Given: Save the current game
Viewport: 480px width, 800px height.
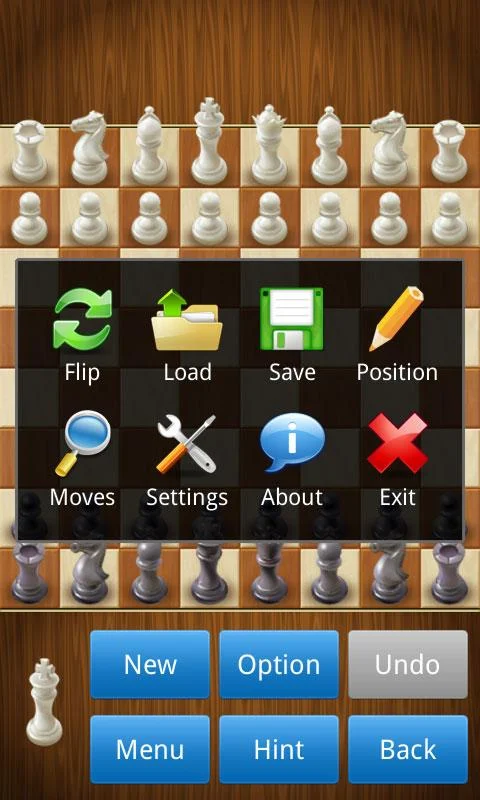Looking at the screenshot, I should pyautogui.click(x=292, y=334).
